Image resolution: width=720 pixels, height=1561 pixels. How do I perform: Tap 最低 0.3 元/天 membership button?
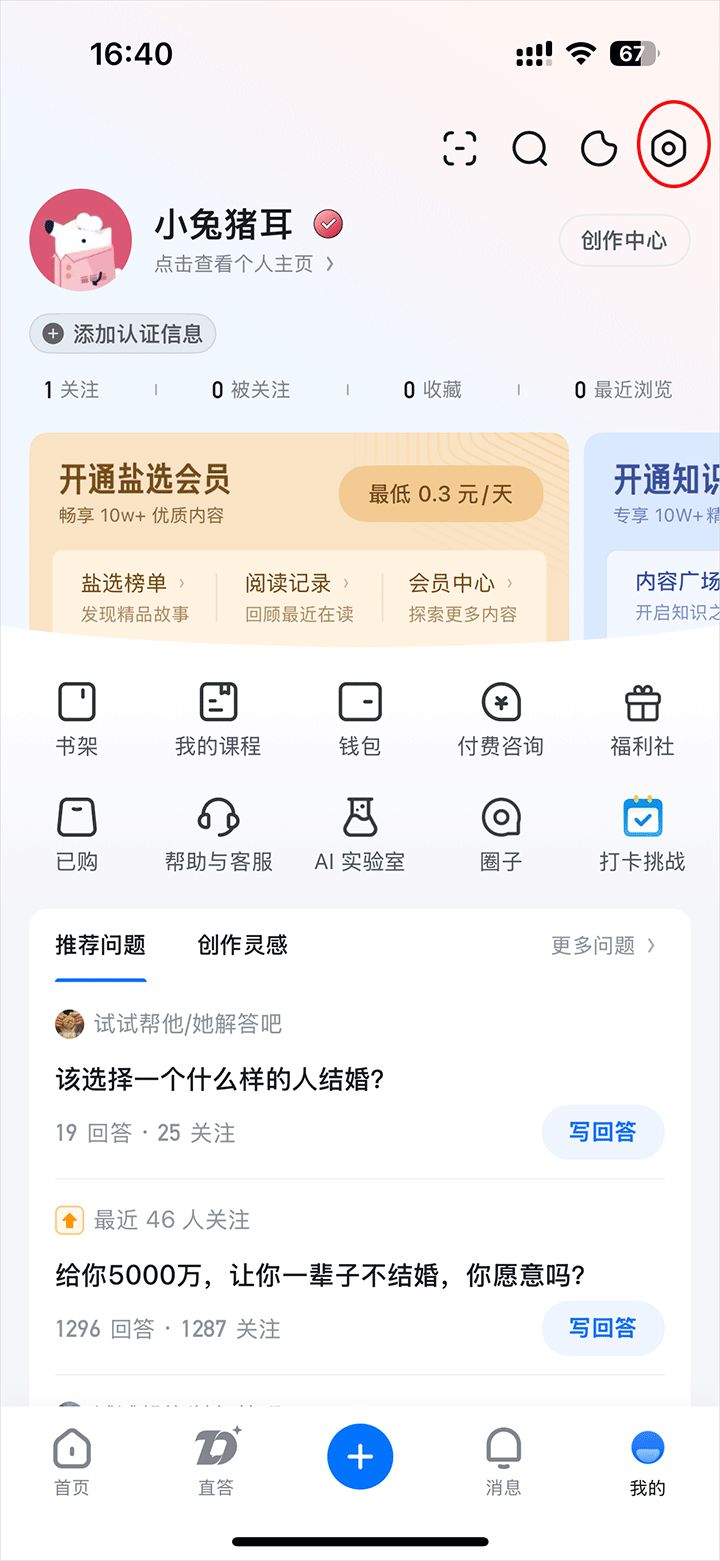tap(440, 494)
